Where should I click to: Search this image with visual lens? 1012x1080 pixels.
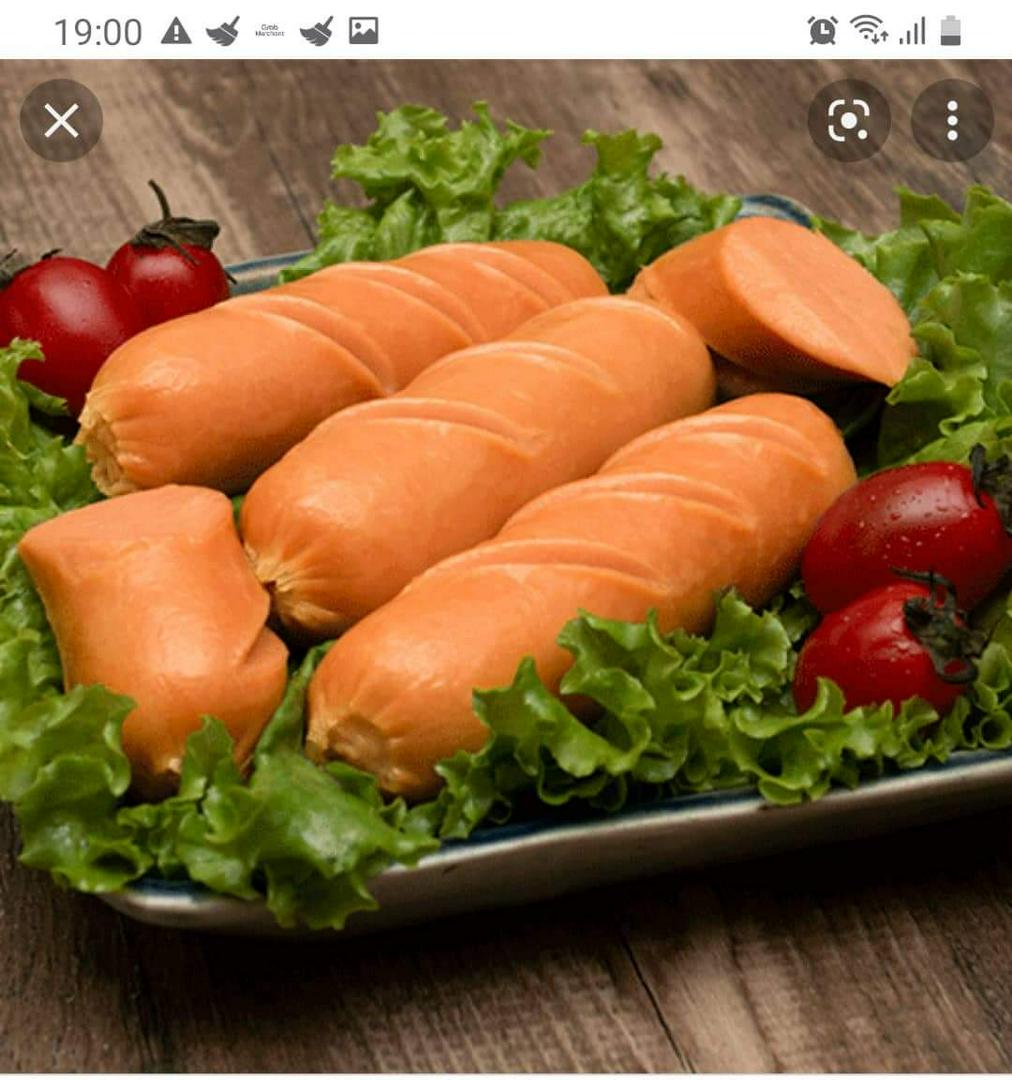(x=849, y=121)
